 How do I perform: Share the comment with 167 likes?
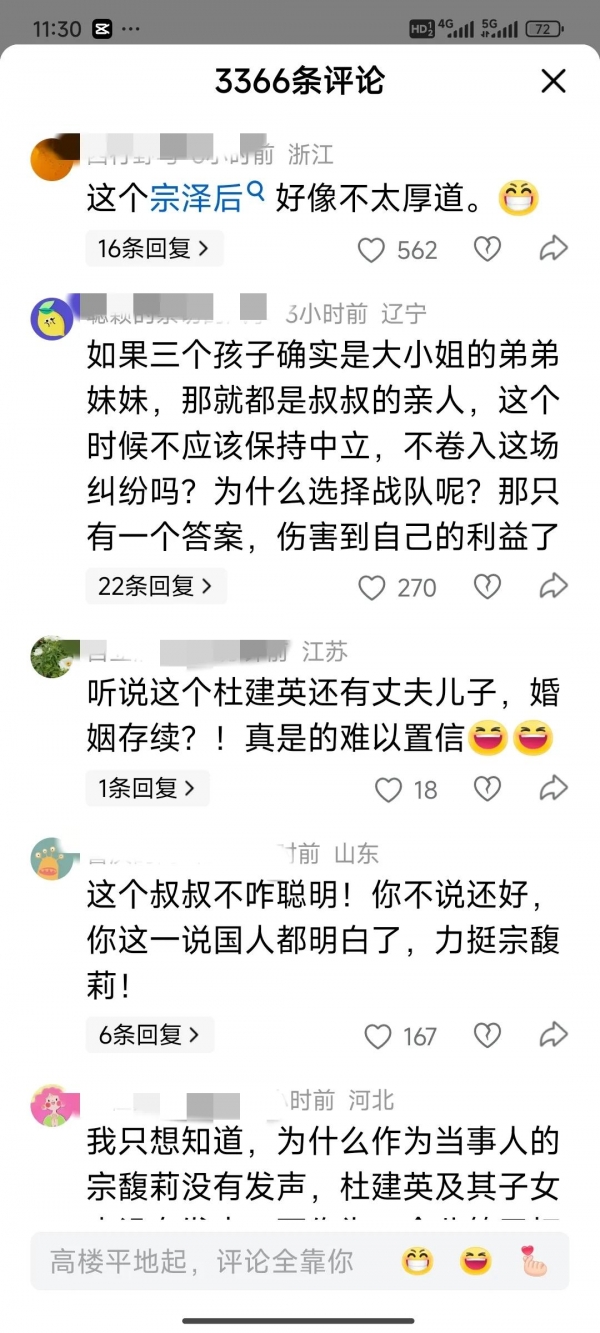point(553,1035)
